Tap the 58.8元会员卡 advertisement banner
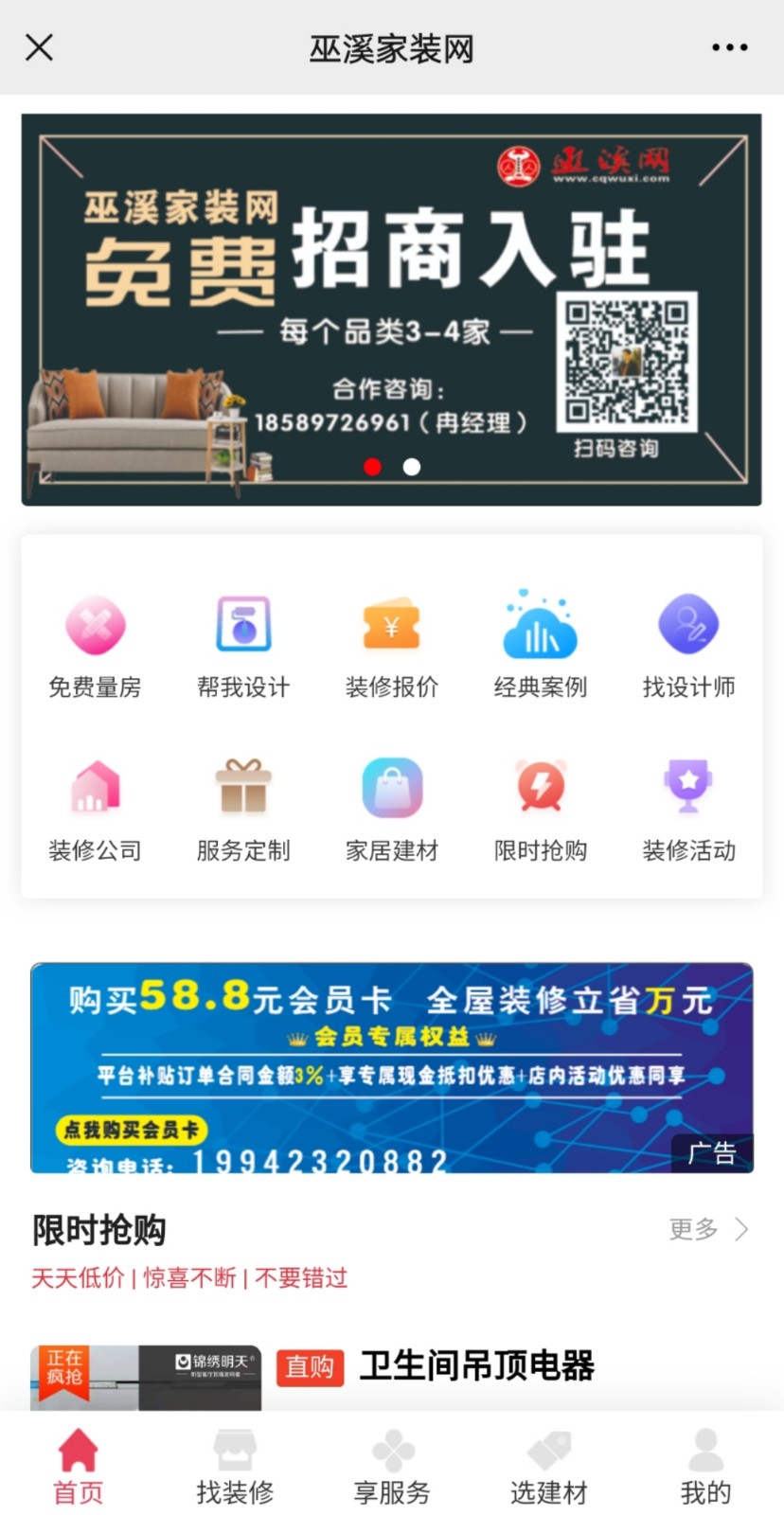 tap(391, 1067)
